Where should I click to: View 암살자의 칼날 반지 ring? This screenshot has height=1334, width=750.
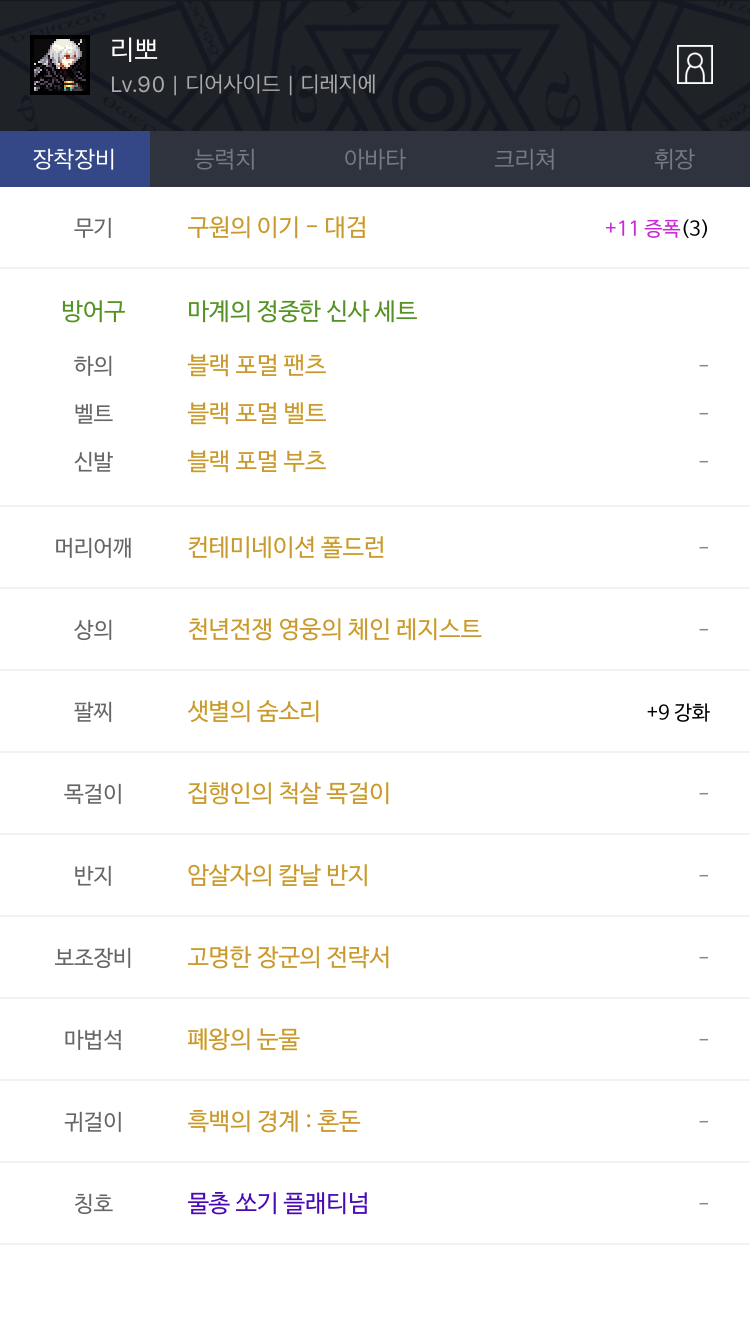[278, 875]
